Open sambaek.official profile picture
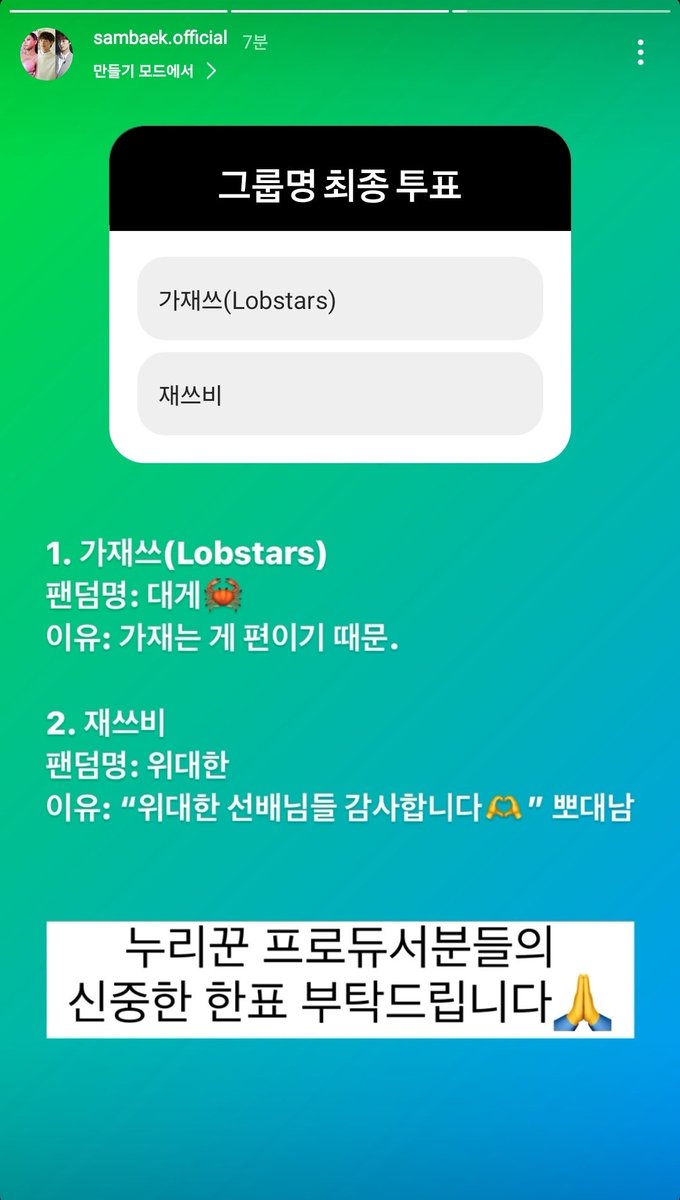680x1200 pixels. point(47,54)
